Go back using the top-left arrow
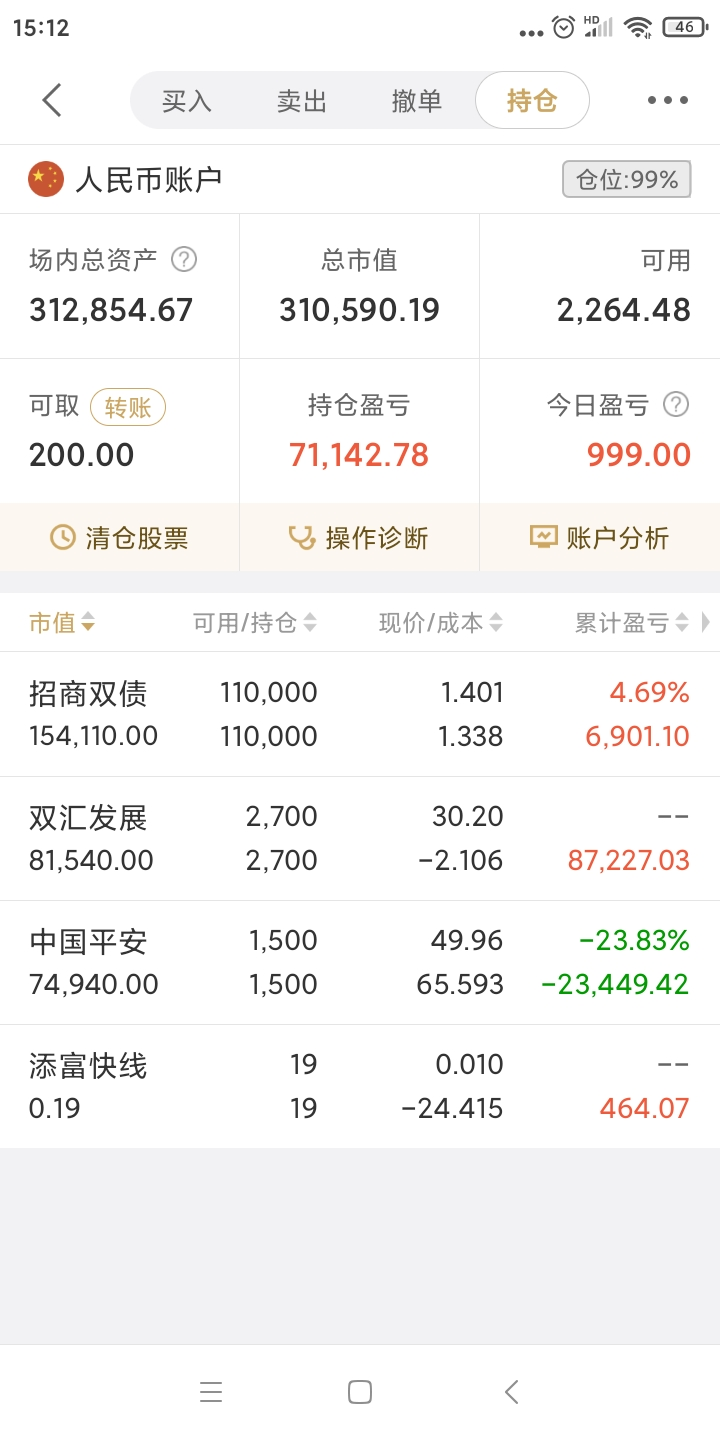Screen dimensions: 720x1440 click(x=52, y=100)
